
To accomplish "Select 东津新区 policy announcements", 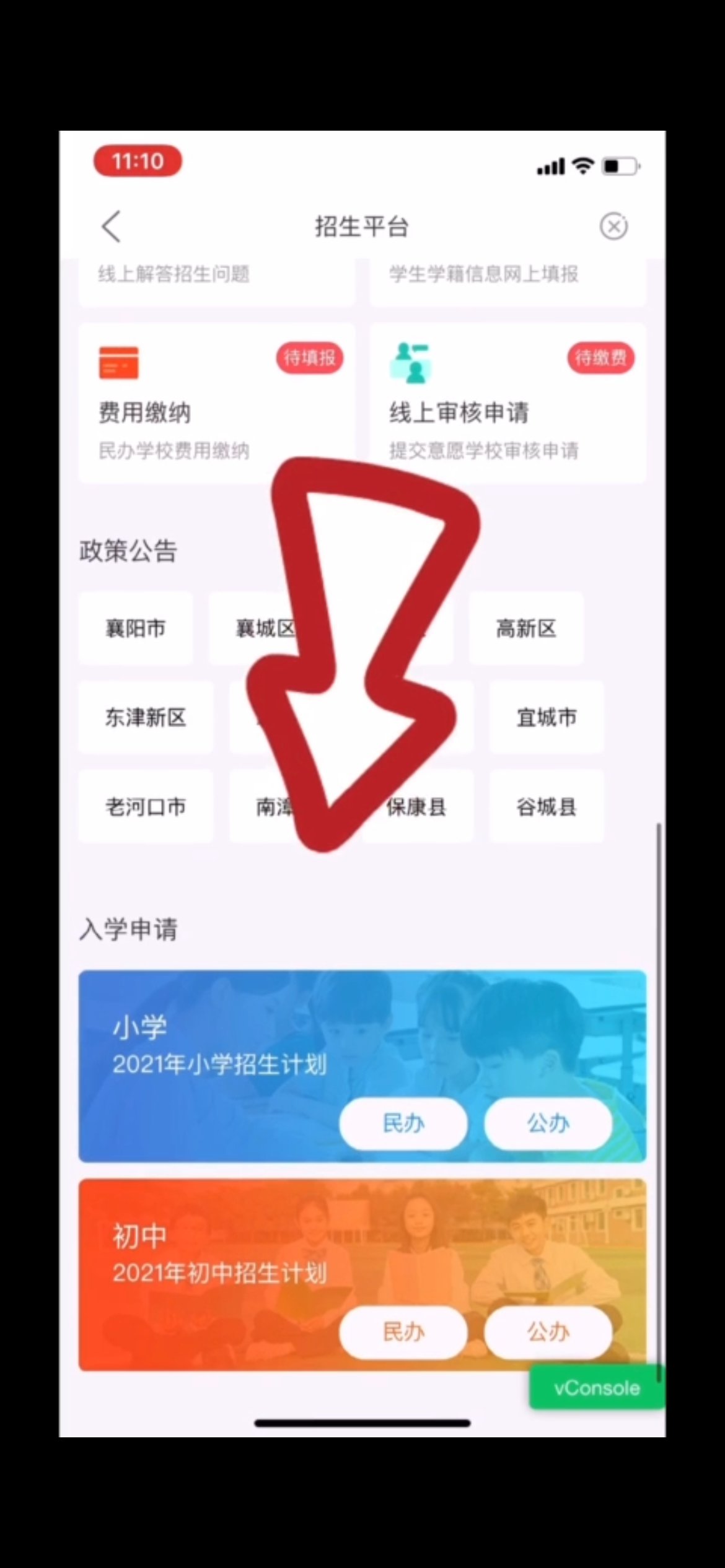I will point(145,717).
